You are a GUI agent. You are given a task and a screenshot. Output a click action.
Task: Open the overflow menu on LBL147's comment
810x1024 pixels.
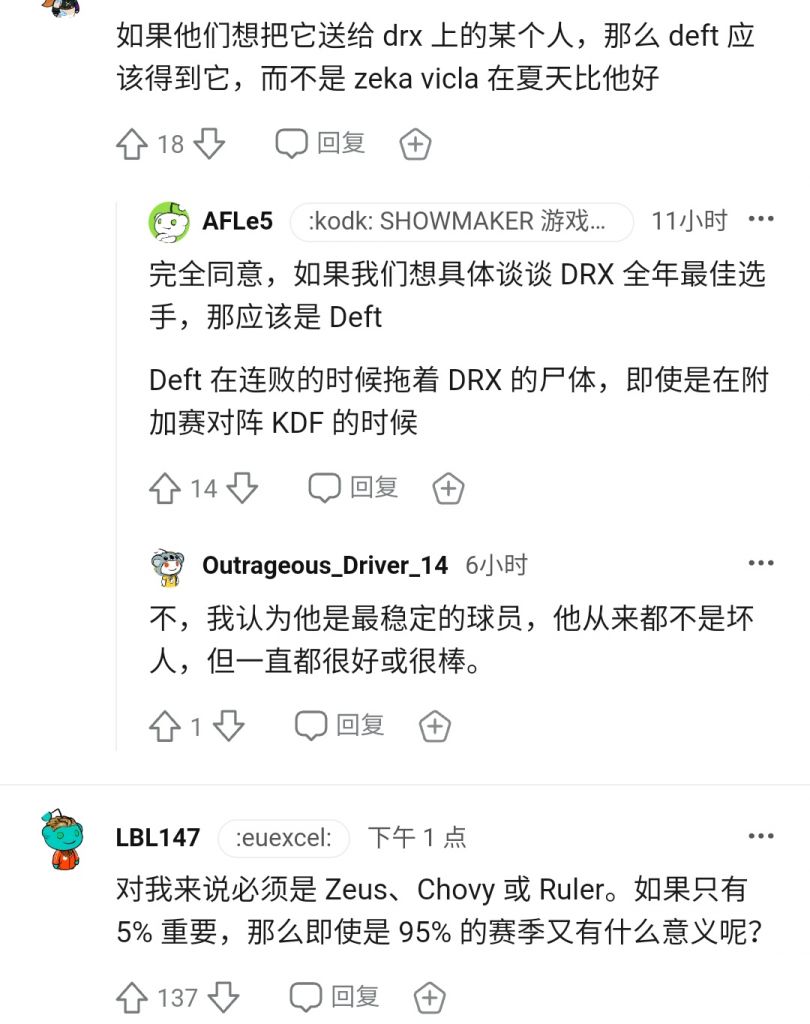coord(762,835)
